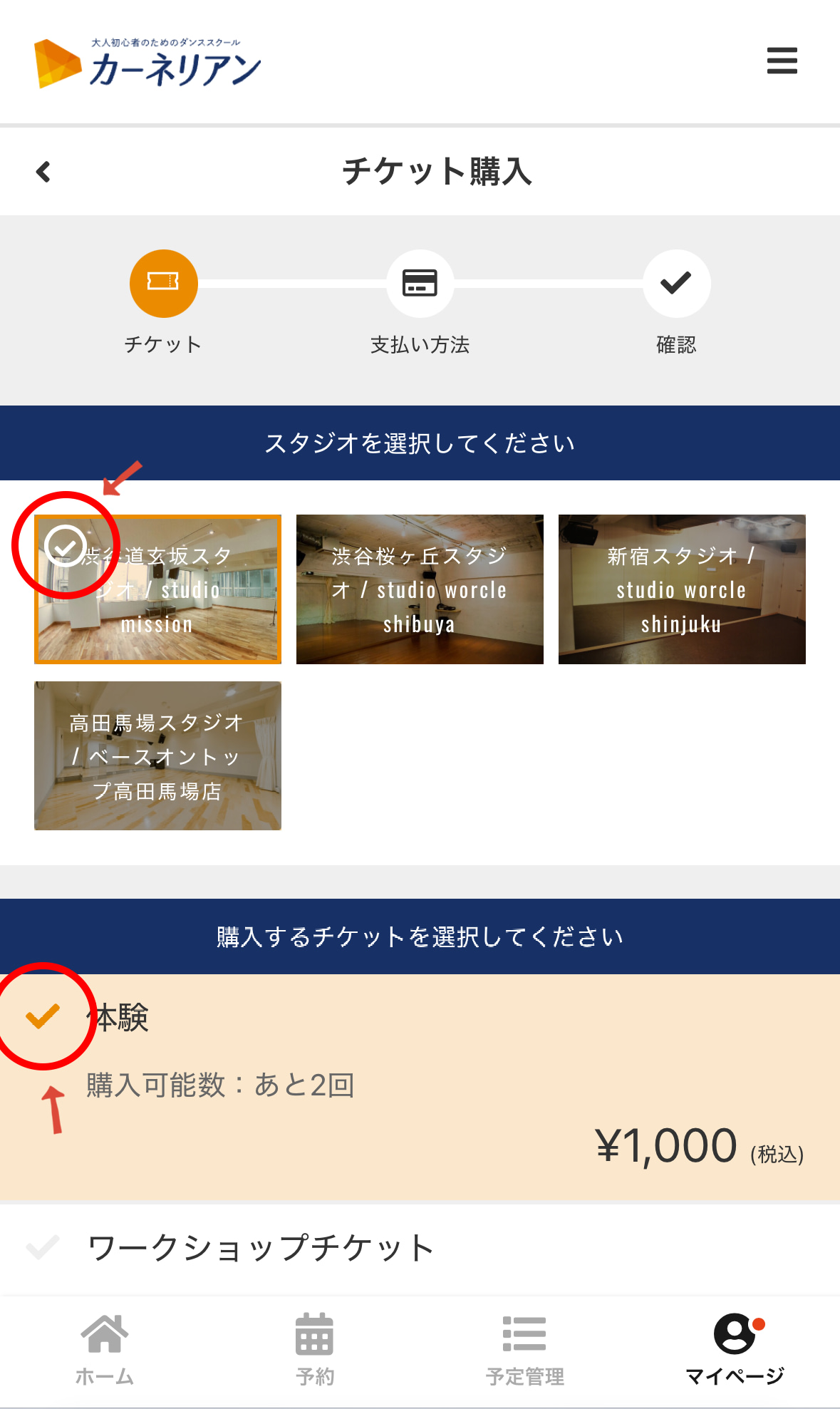Select the 体験 ticket for ¥1,000
The height and width of the screenshot is (1409, 840).
click(420, 1086)
